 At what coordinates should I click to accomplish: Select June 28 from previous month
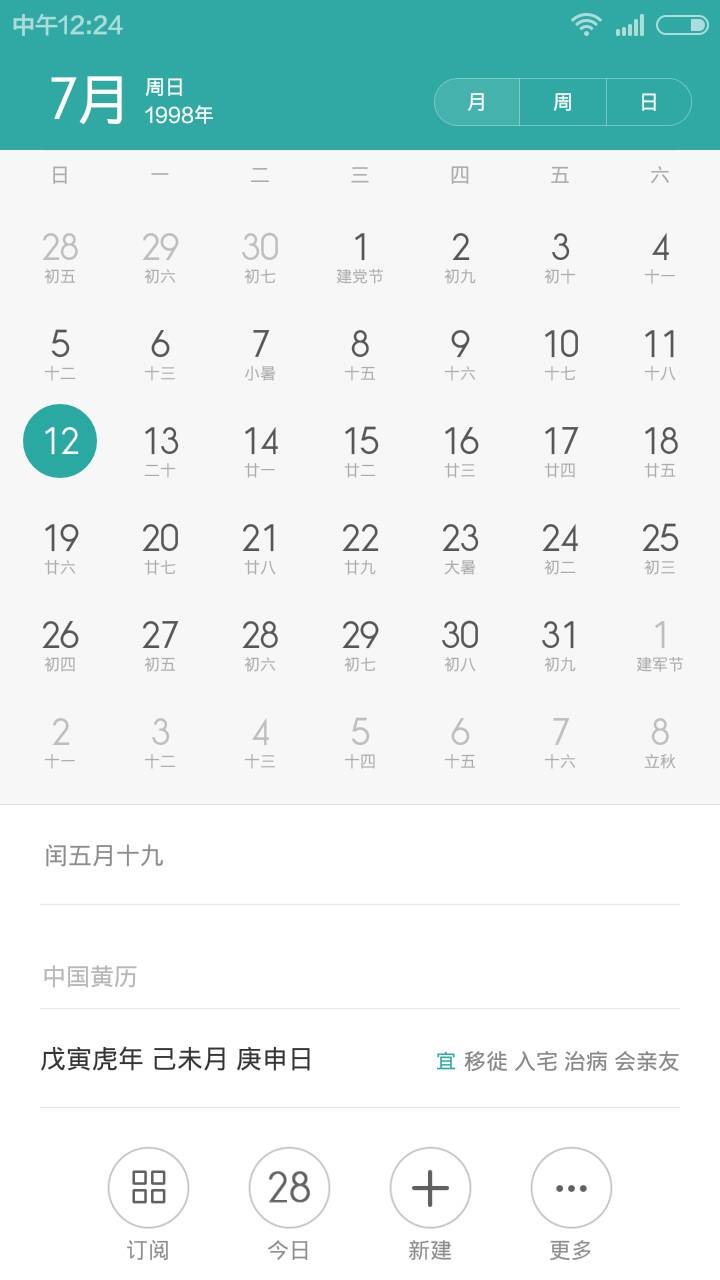60,257
